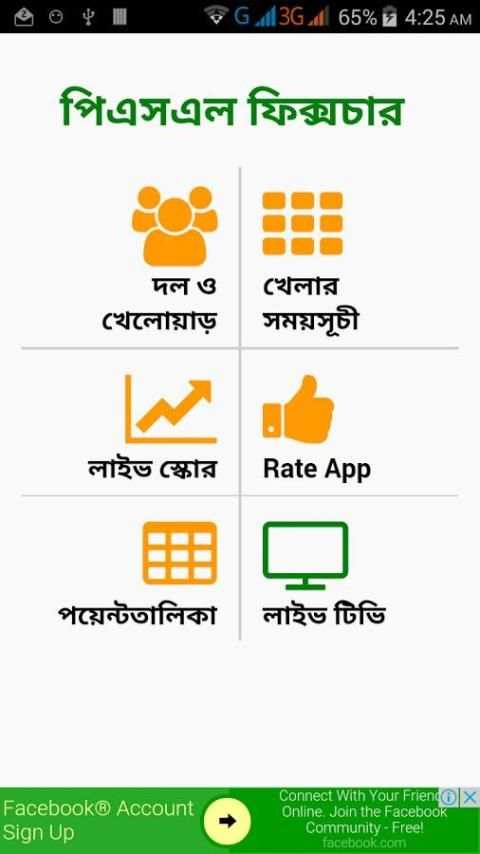Tap the Facebook ad arrow button
Screen dimensions: 480x854
coord(227,821)
